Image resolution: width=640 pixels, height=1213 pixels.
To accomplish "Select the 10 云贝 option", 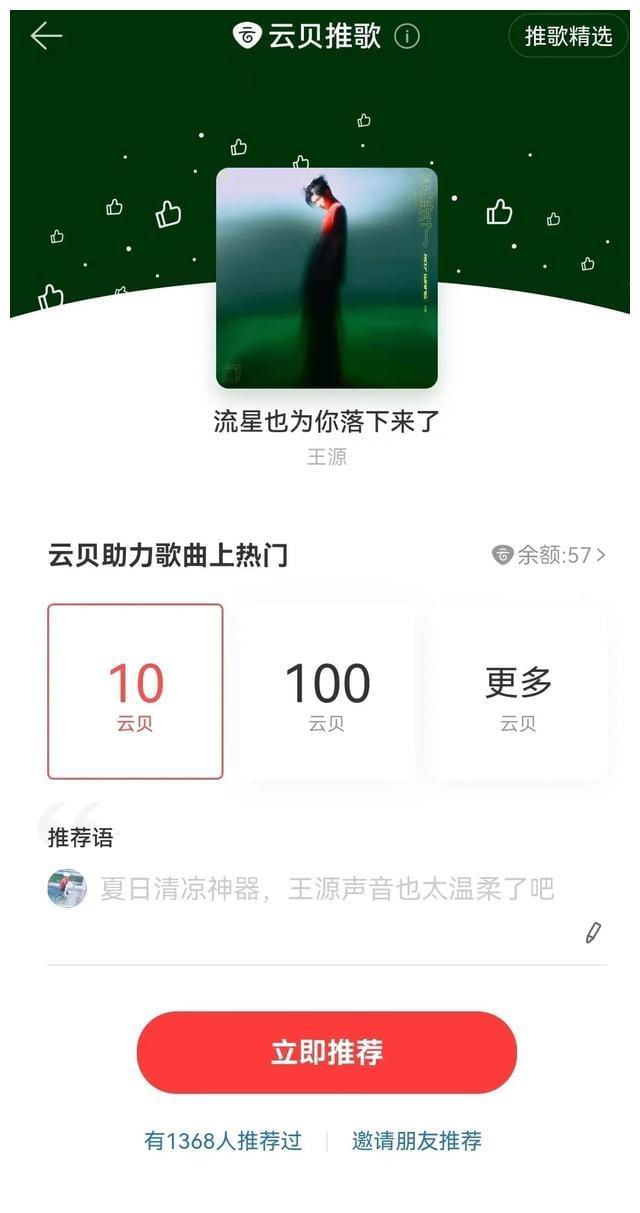I will 135,691.
